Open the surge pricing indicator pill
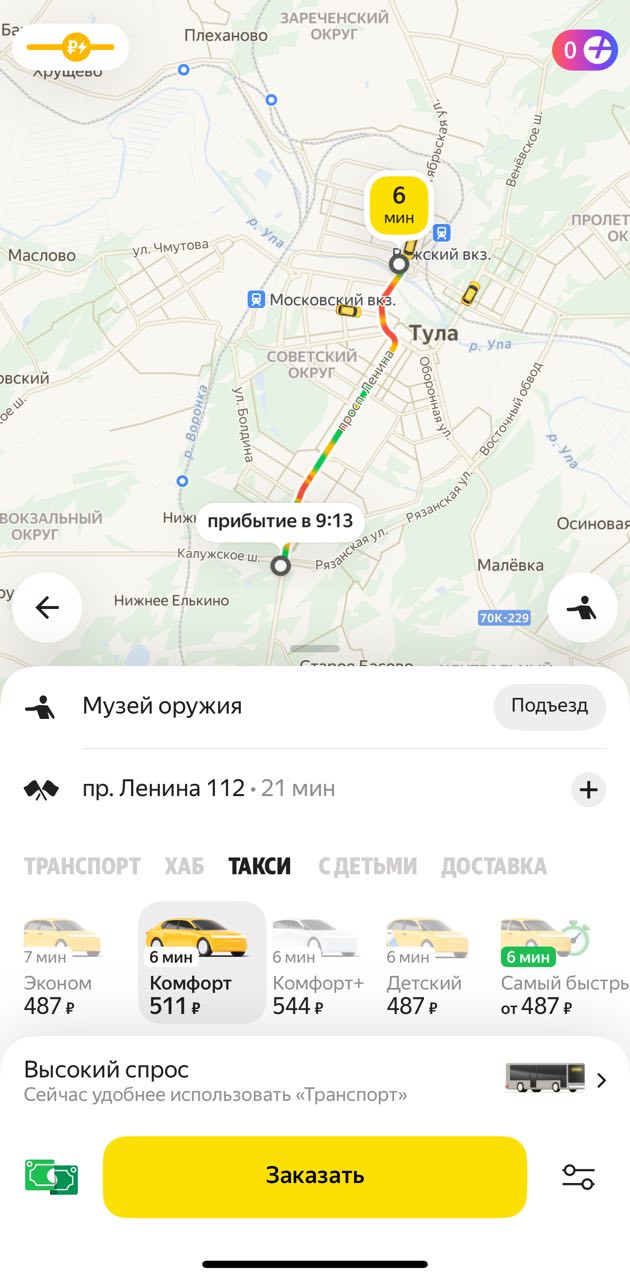 point(70,46)
